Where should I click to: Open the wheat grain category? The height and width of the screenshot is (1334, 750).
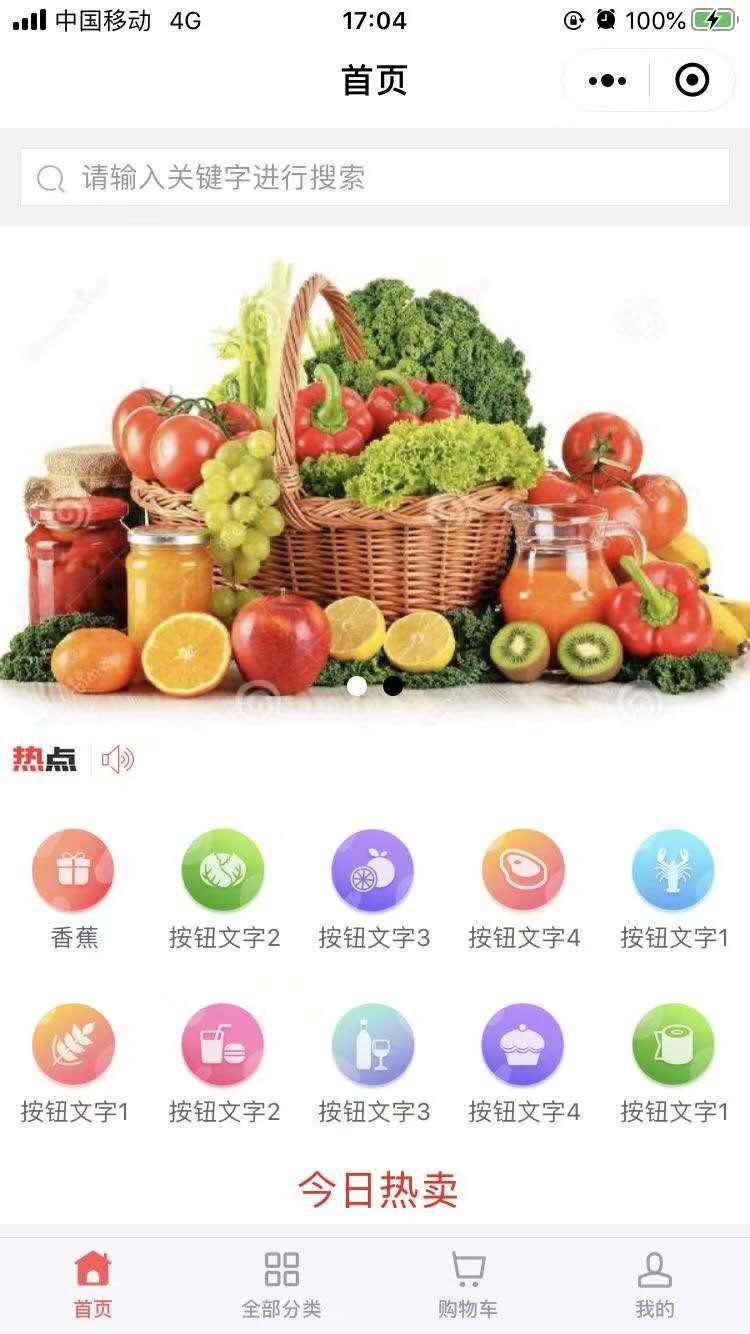(73, 1045)
